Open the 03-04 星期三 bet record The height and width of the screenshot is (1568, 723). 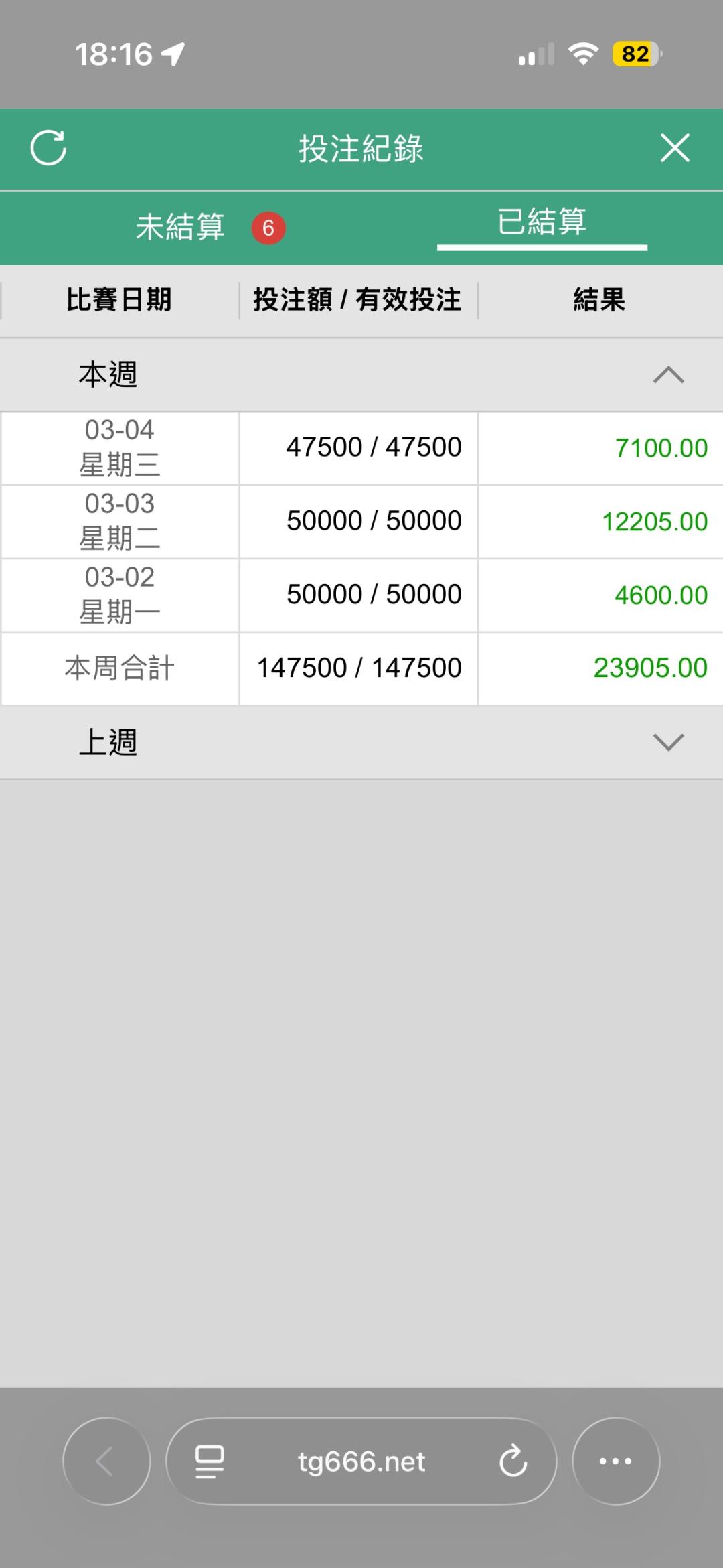tap(361, 447)
